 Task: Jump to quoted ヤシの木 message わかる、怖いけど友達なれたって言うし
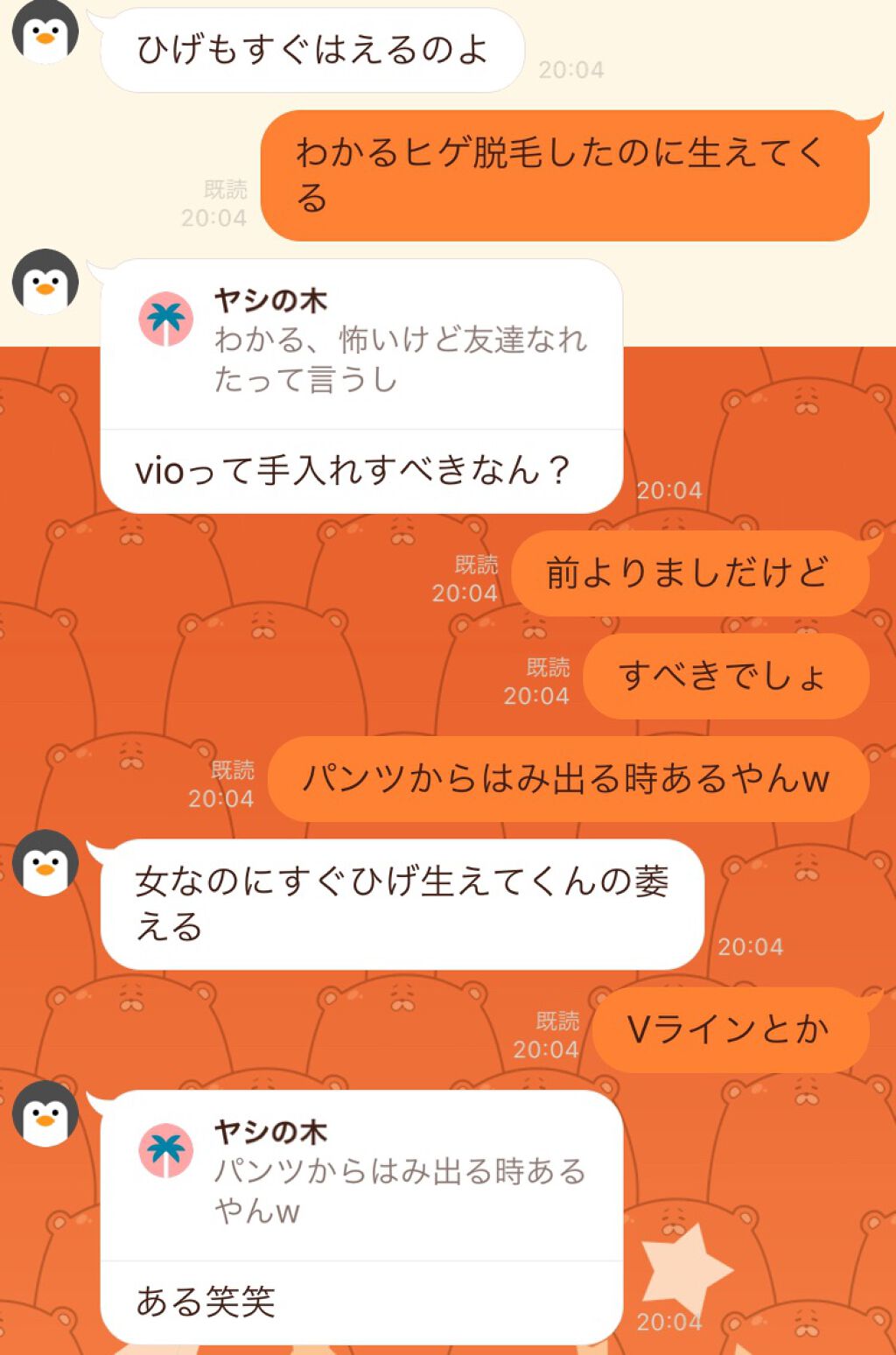[362, 343]
